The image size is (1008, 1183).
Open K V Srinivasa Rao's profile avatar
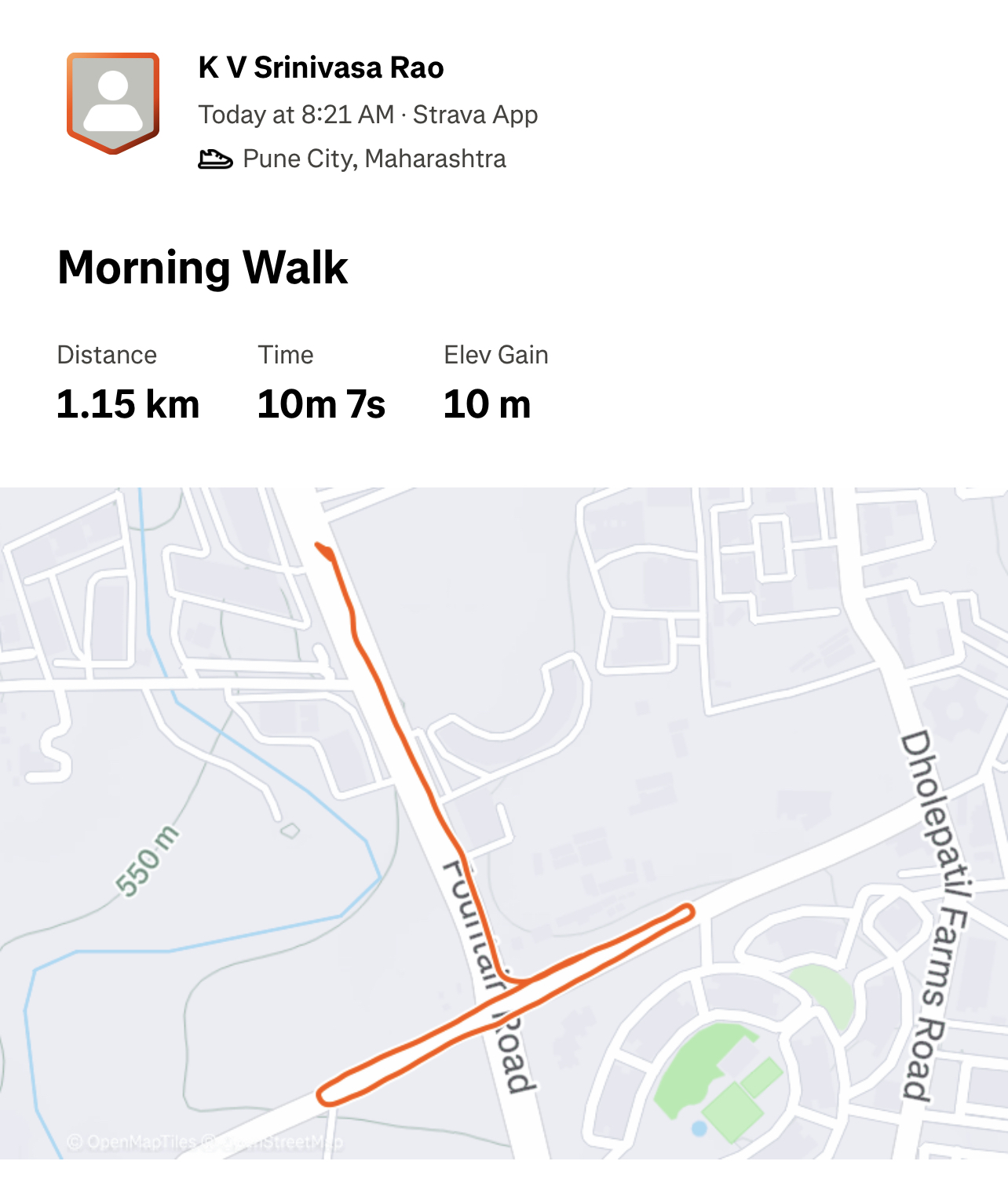113,103
